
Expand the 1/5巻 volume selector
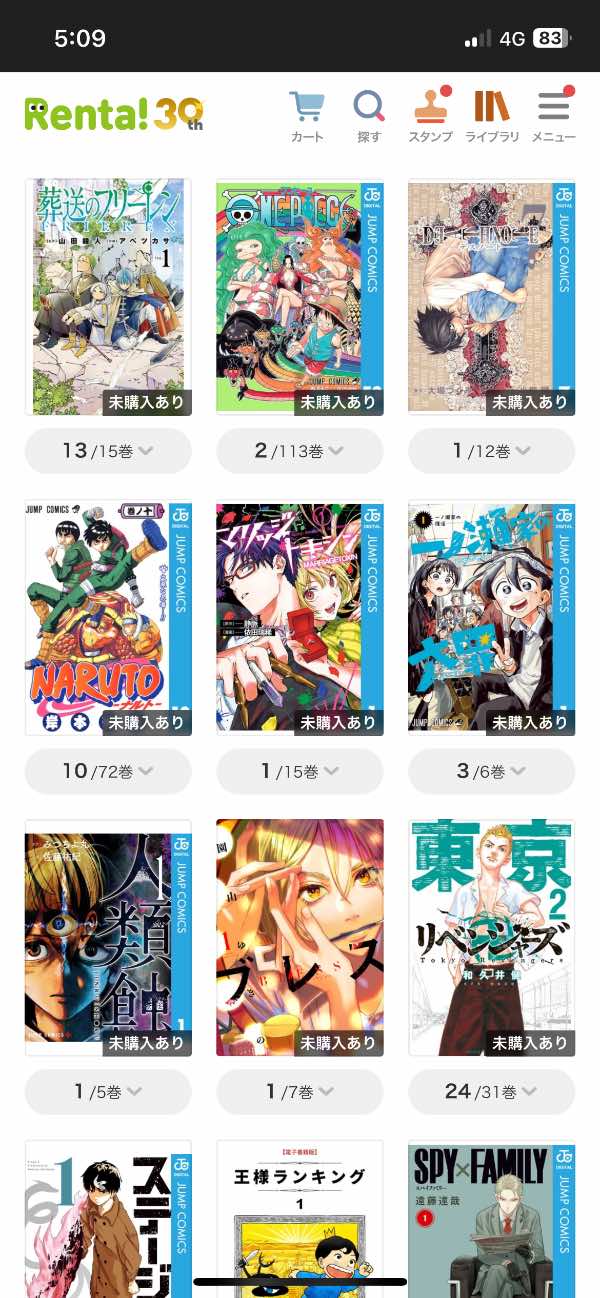108,1091
